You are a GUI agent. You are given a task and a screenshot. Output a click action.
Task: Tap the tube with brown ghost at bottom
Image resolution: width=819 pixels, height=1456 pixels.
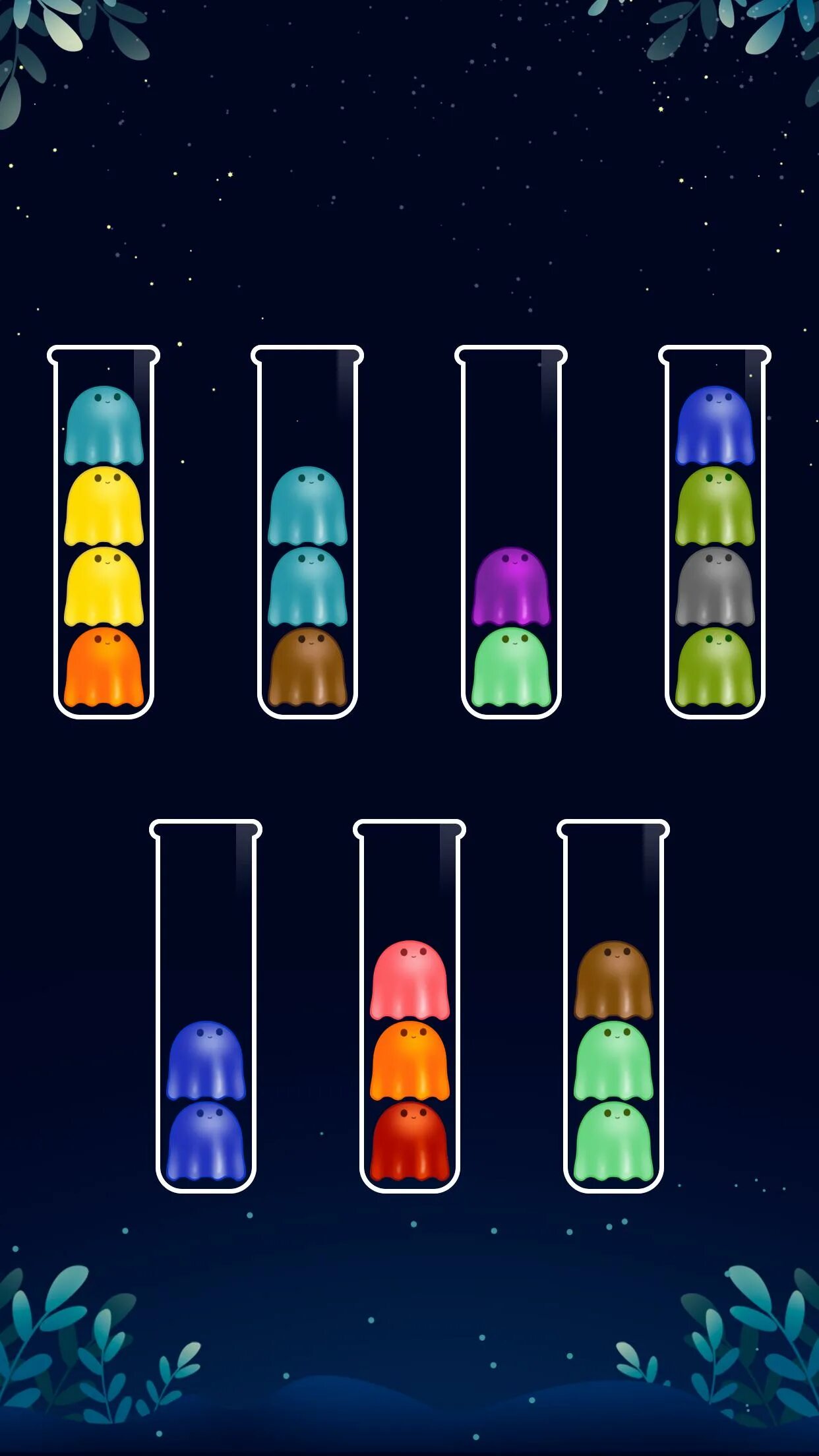click(x=307, y=531)
